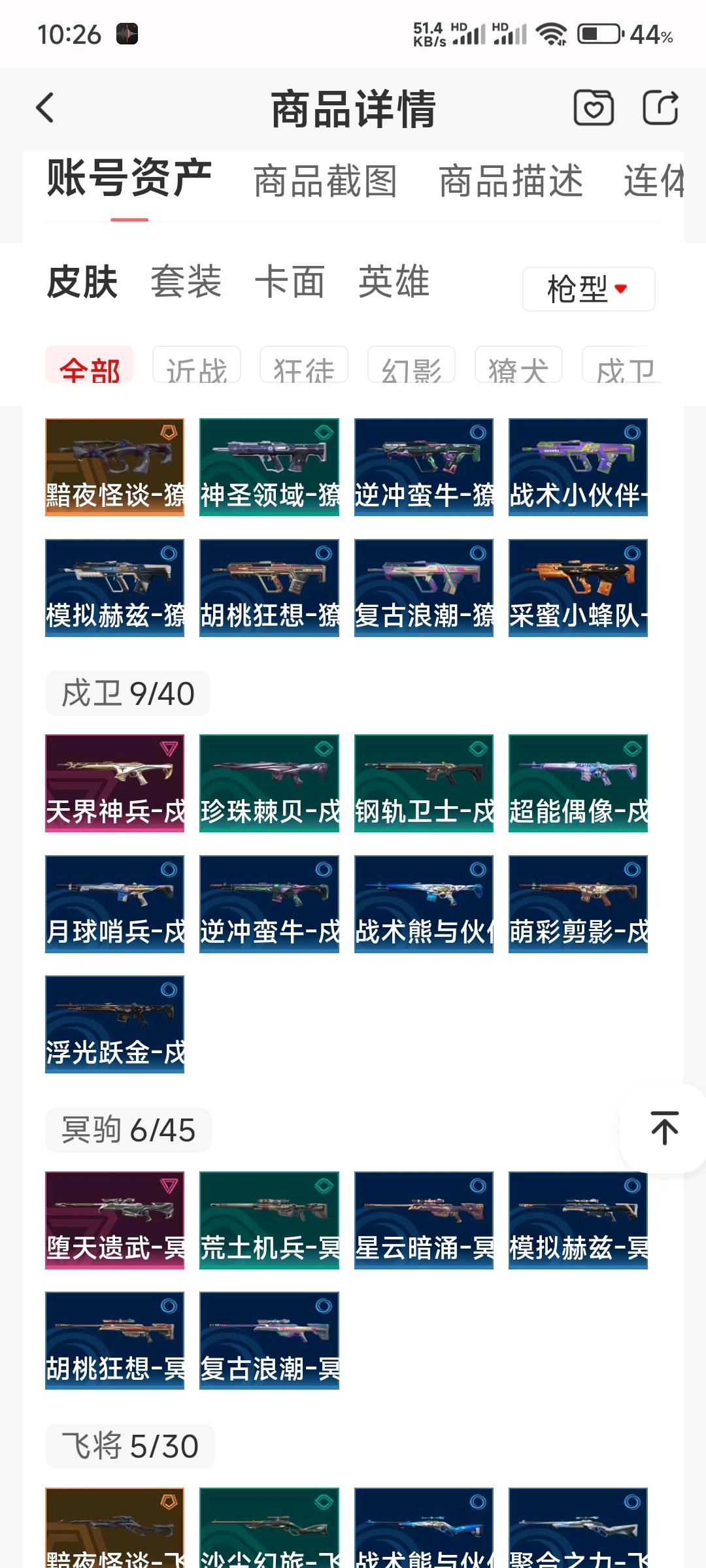
Task: Filter skins by 近战
Action: pos(197,367)
